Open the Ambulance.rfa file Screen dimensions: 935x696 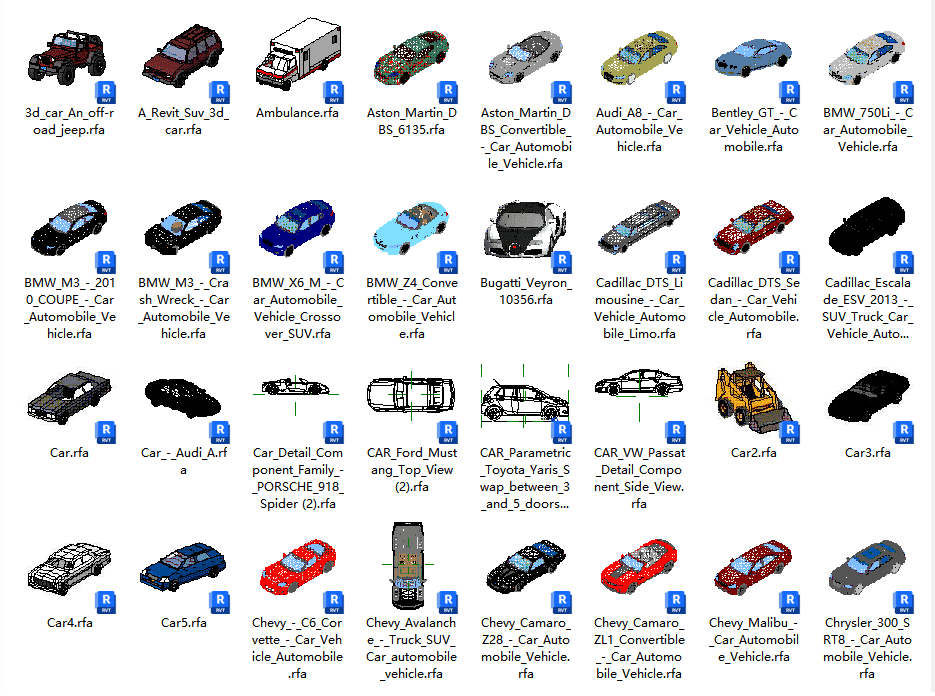tap(297, 60)
